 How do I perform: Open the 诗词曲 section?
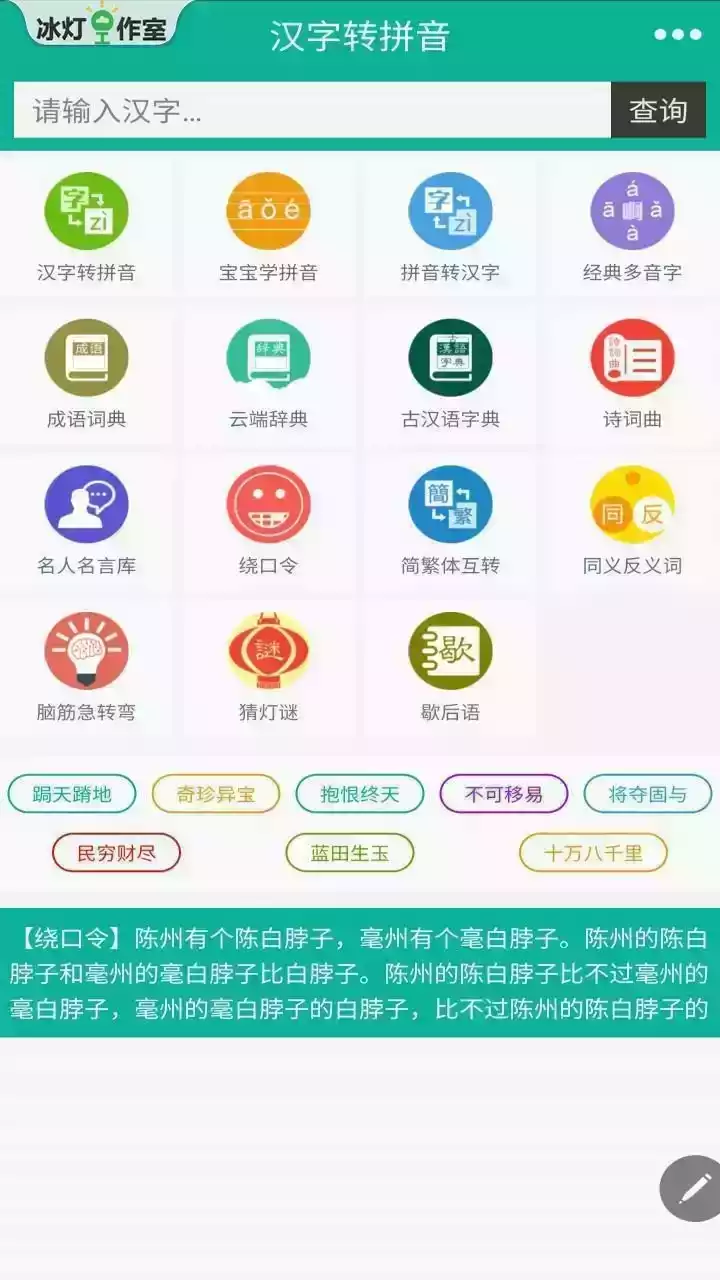click(632, 370)
